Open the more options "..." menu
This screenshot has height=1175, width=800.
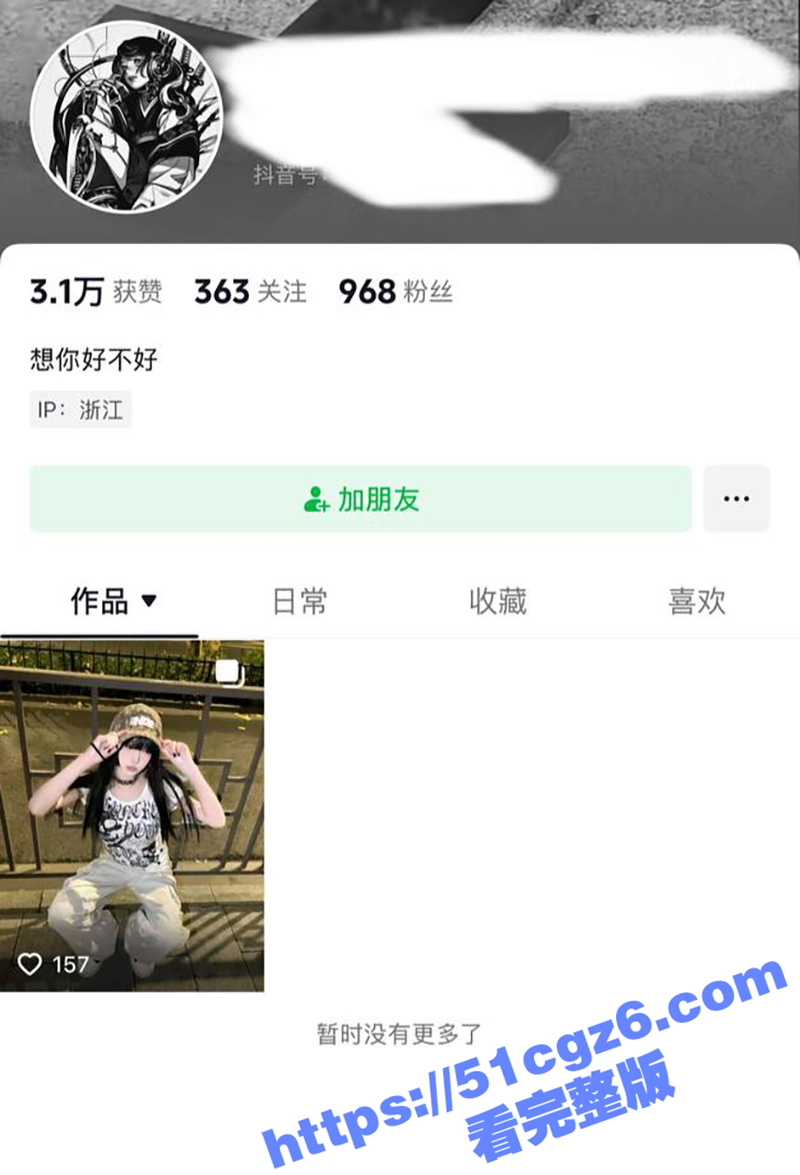click(737, 498)
